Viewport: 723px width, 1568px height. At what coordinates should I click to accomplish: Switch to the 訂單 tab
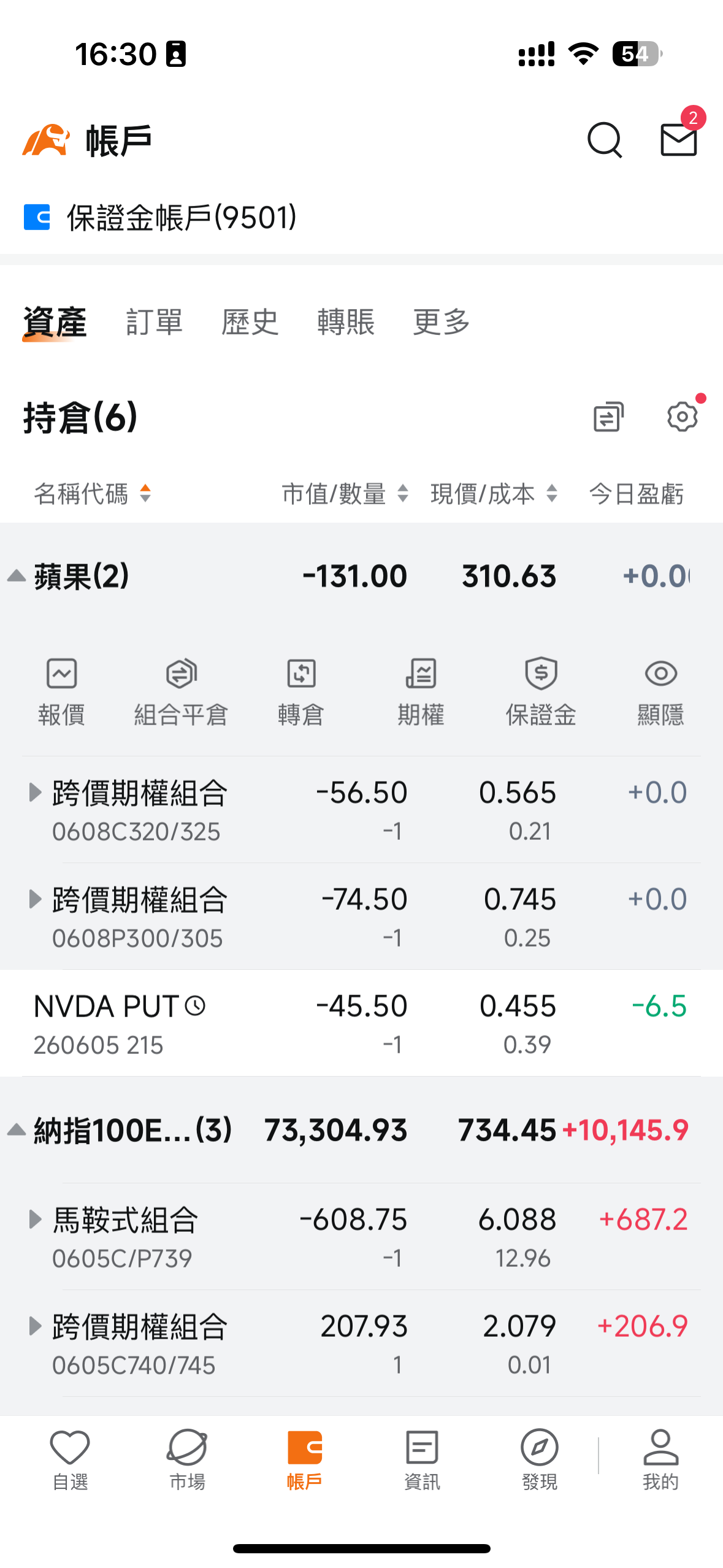click(155, 322)
